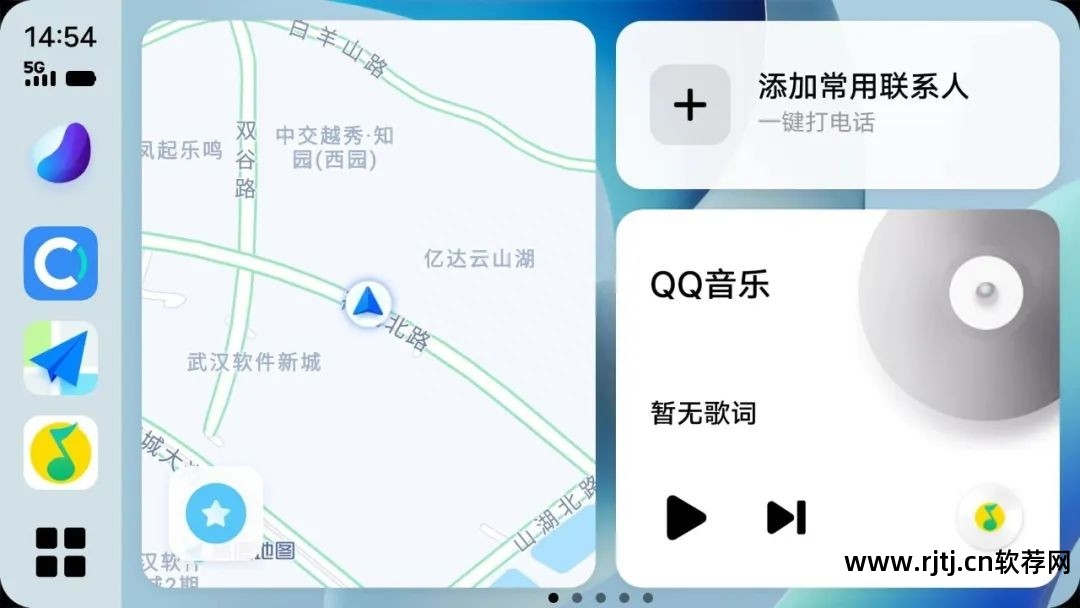Skip to the next song
Screen dimensions: 1080x608
(x=786, y=517)
